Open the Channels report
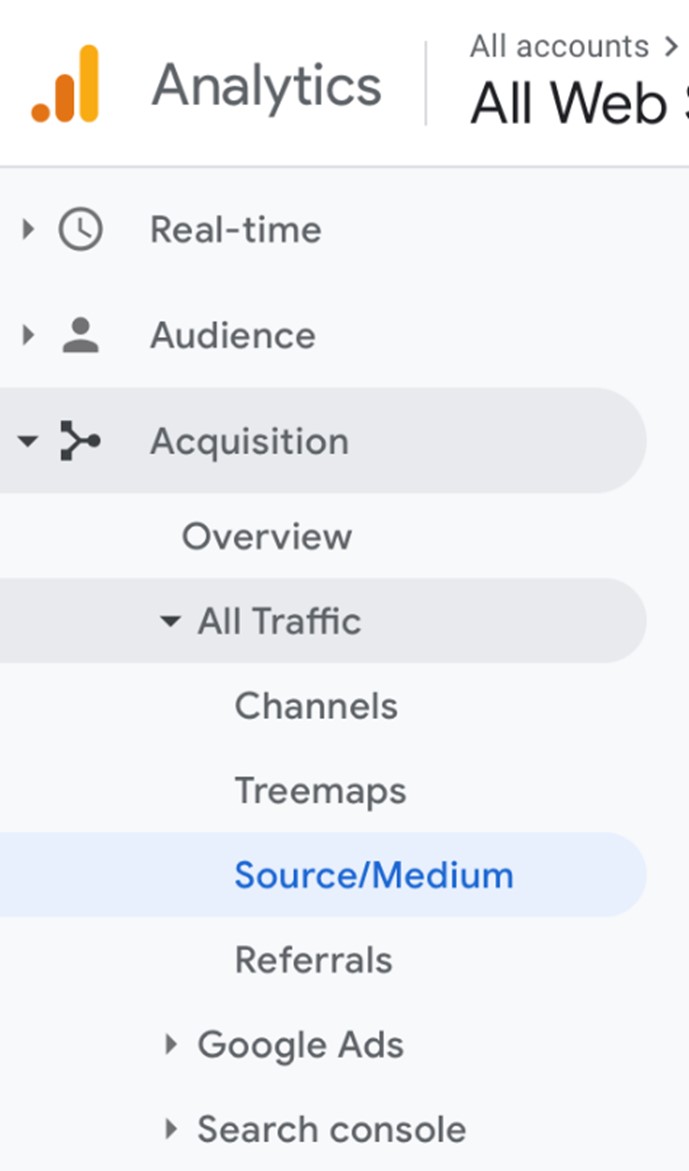 tap(316, 706)
